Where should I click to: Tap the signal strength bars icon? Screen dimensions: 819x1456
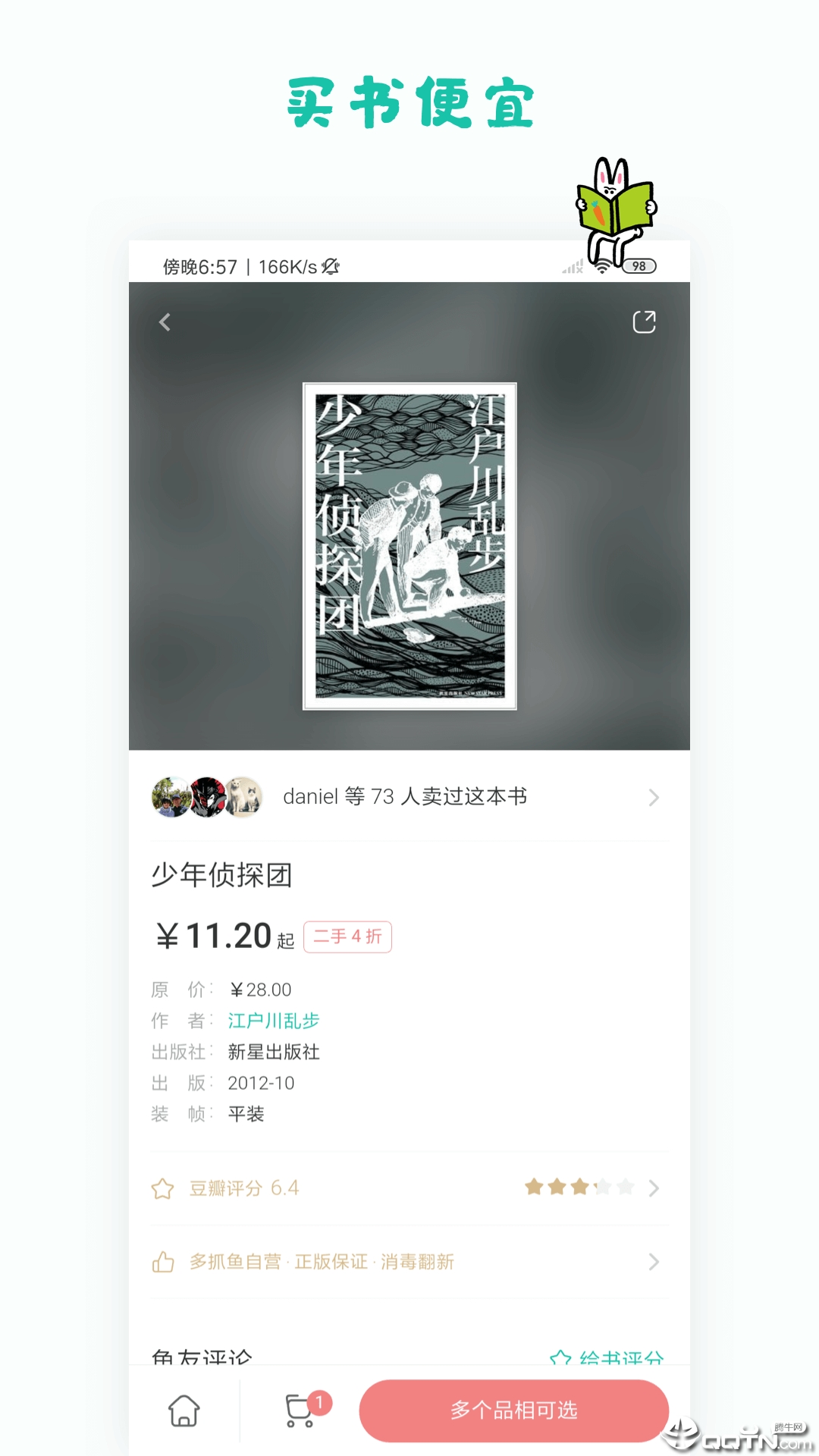click(x=572, y=267)
